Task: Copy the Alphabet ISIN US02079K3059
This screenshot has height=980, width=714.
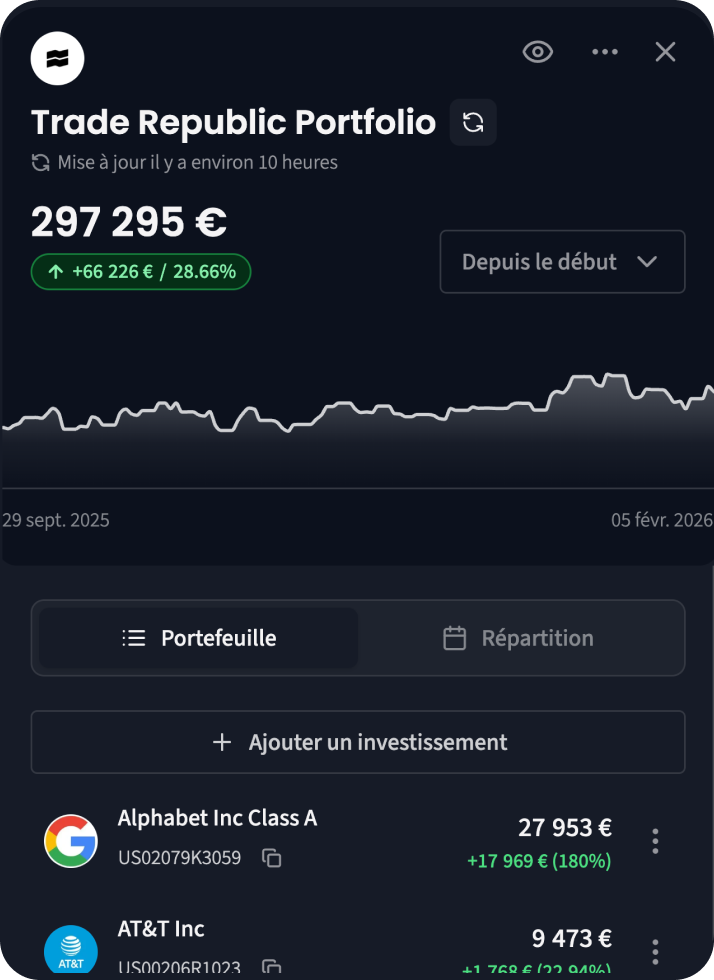Action: tap(271, 858)
